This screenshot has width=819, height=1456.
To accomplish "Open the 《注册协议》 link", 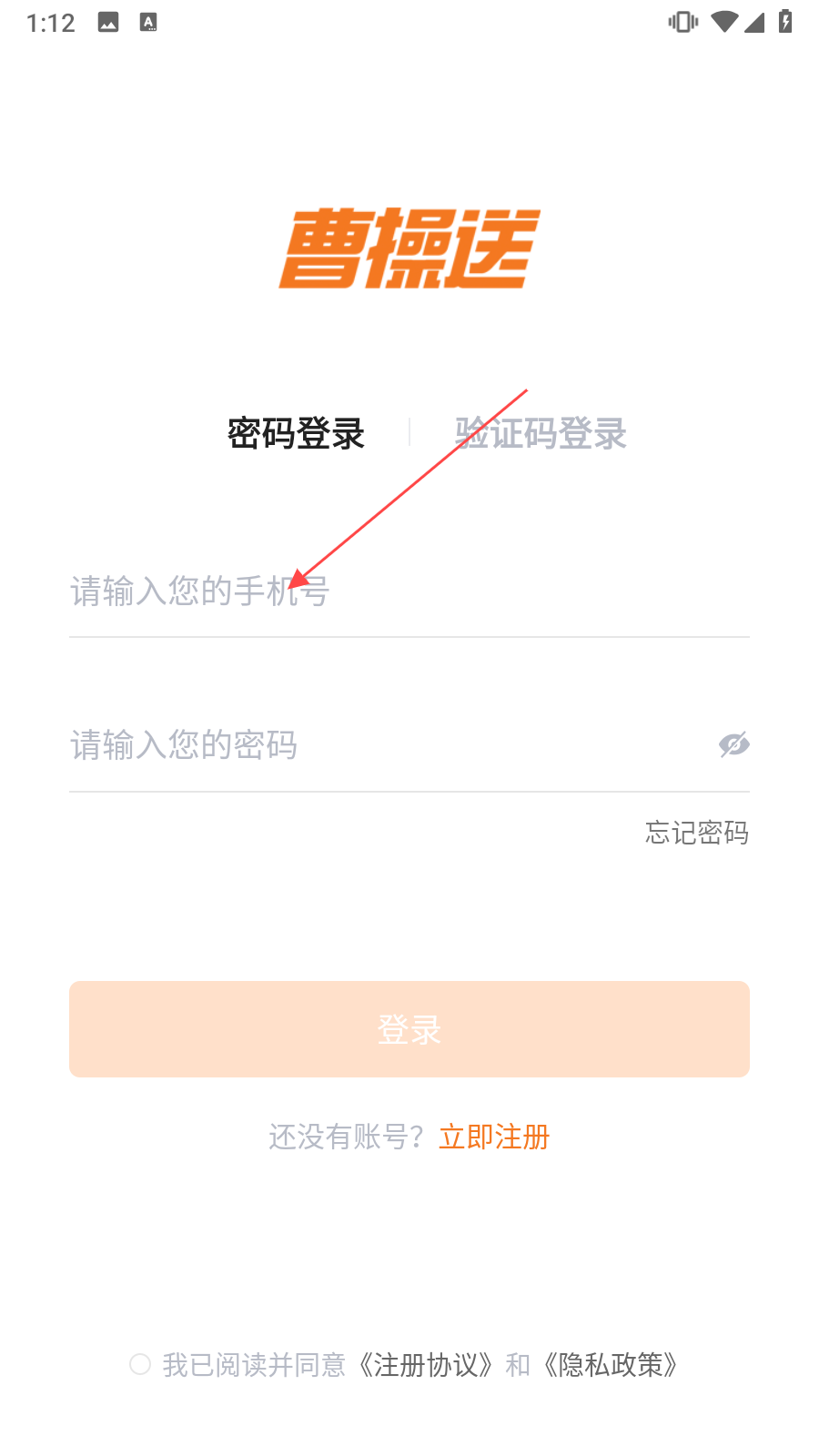I will (425, 1365).
